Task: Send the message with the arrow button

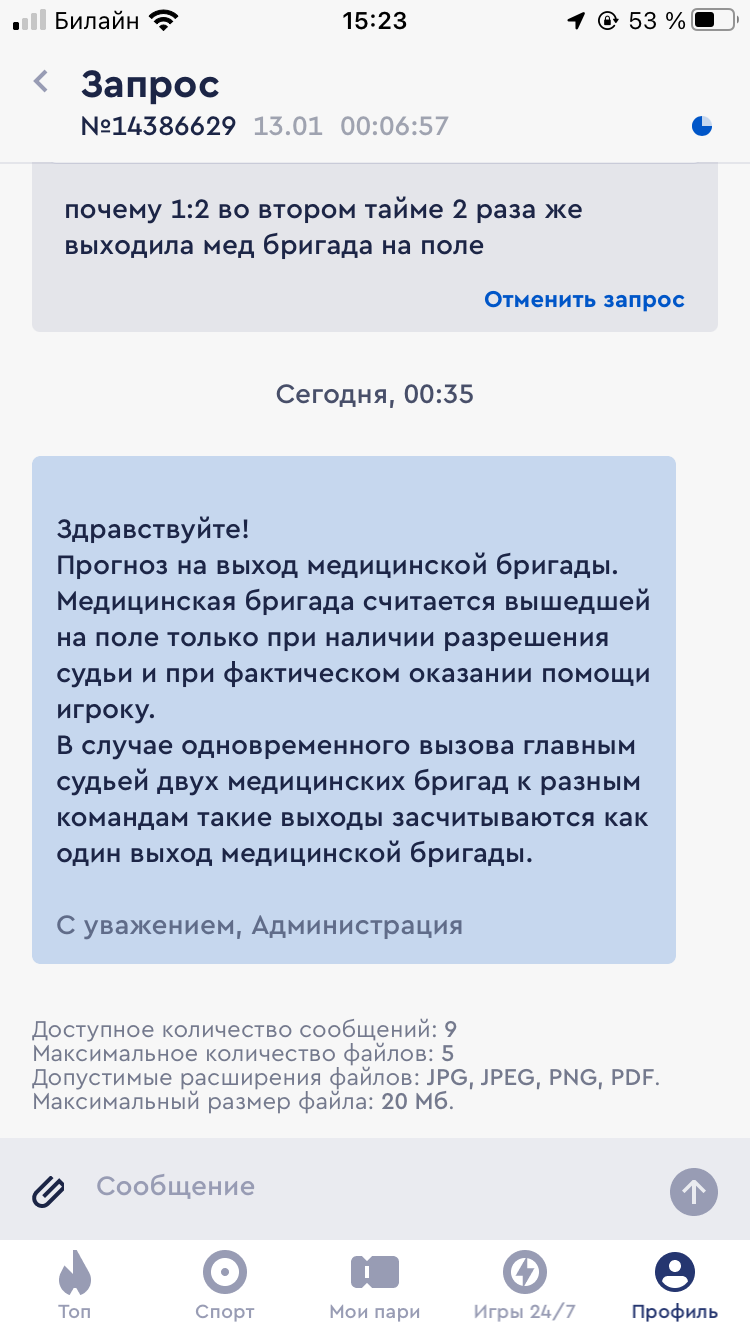Action: [694, 1191]
